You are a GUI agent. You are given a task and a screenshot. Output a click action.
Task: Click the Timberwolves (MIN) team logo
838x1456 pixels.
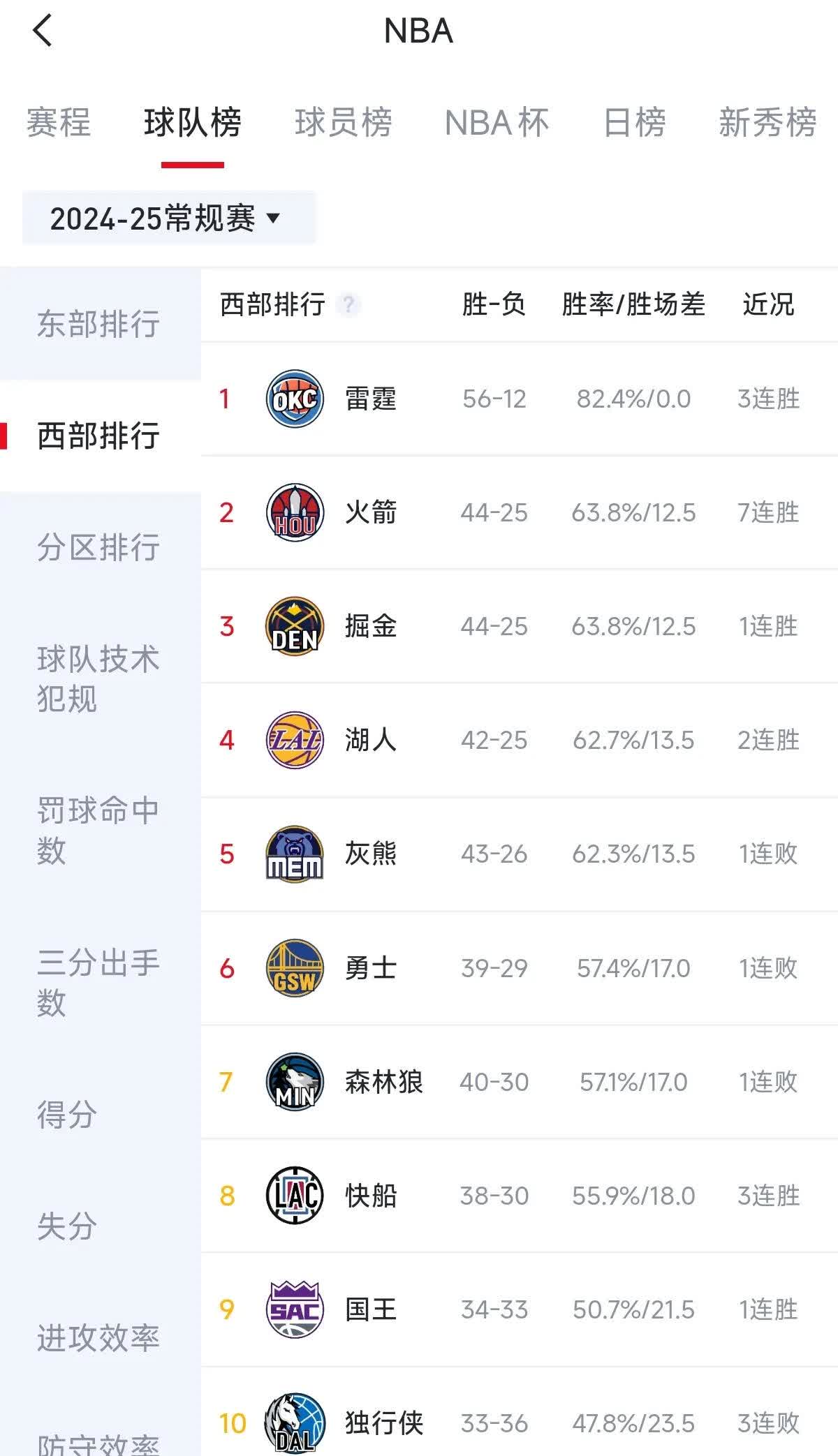(294, 1082)
